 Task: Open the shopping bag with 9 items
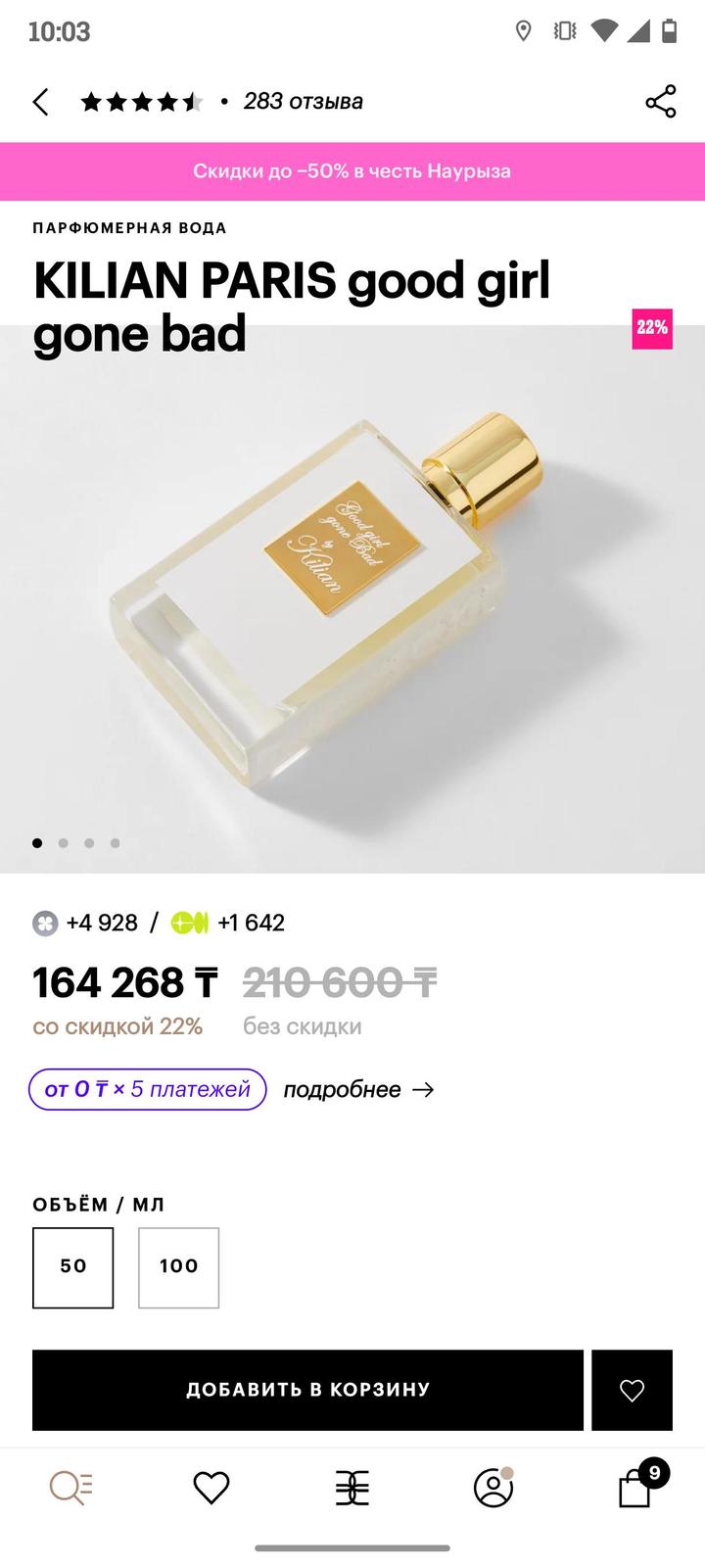coord(635,1489)
